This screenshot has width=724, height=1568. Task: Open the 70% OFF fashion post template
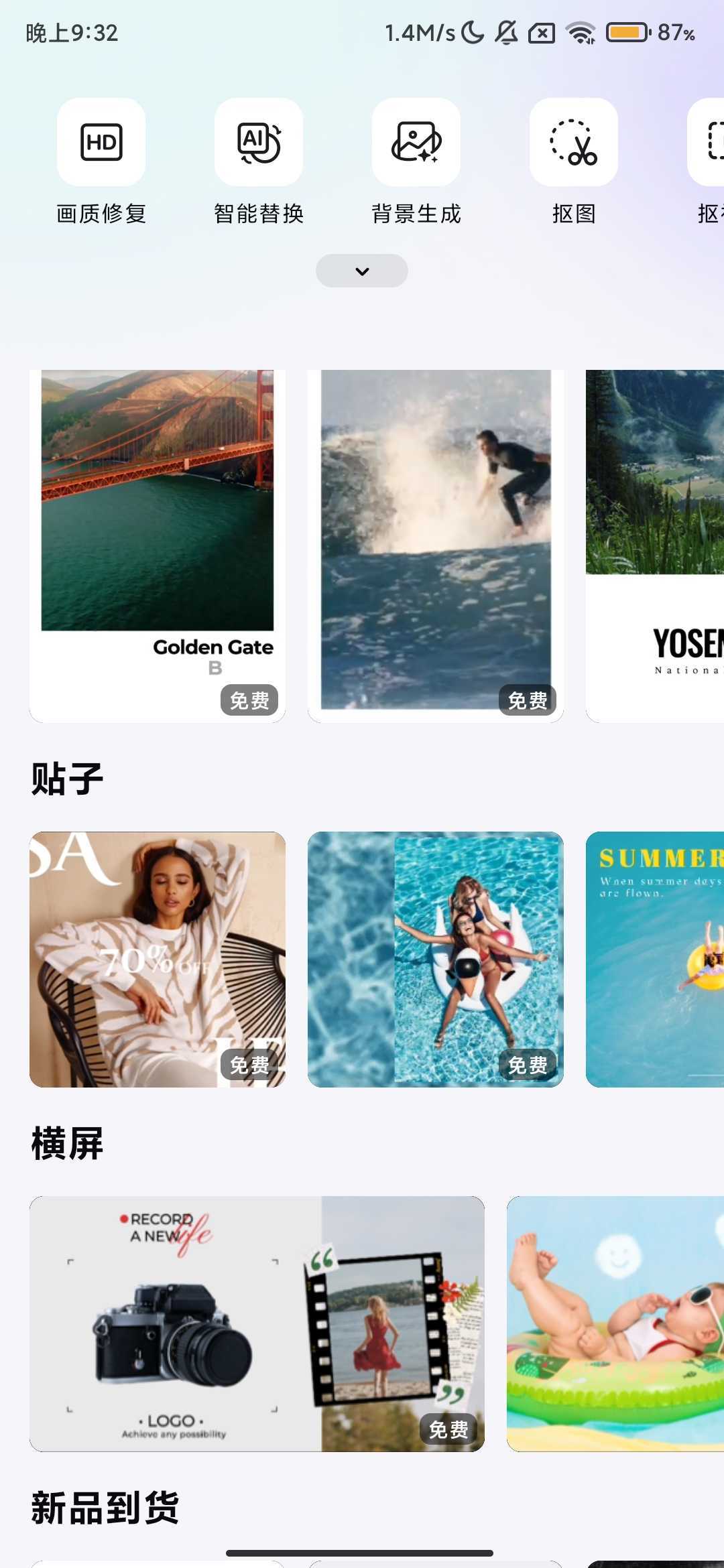tap(158, 959)
